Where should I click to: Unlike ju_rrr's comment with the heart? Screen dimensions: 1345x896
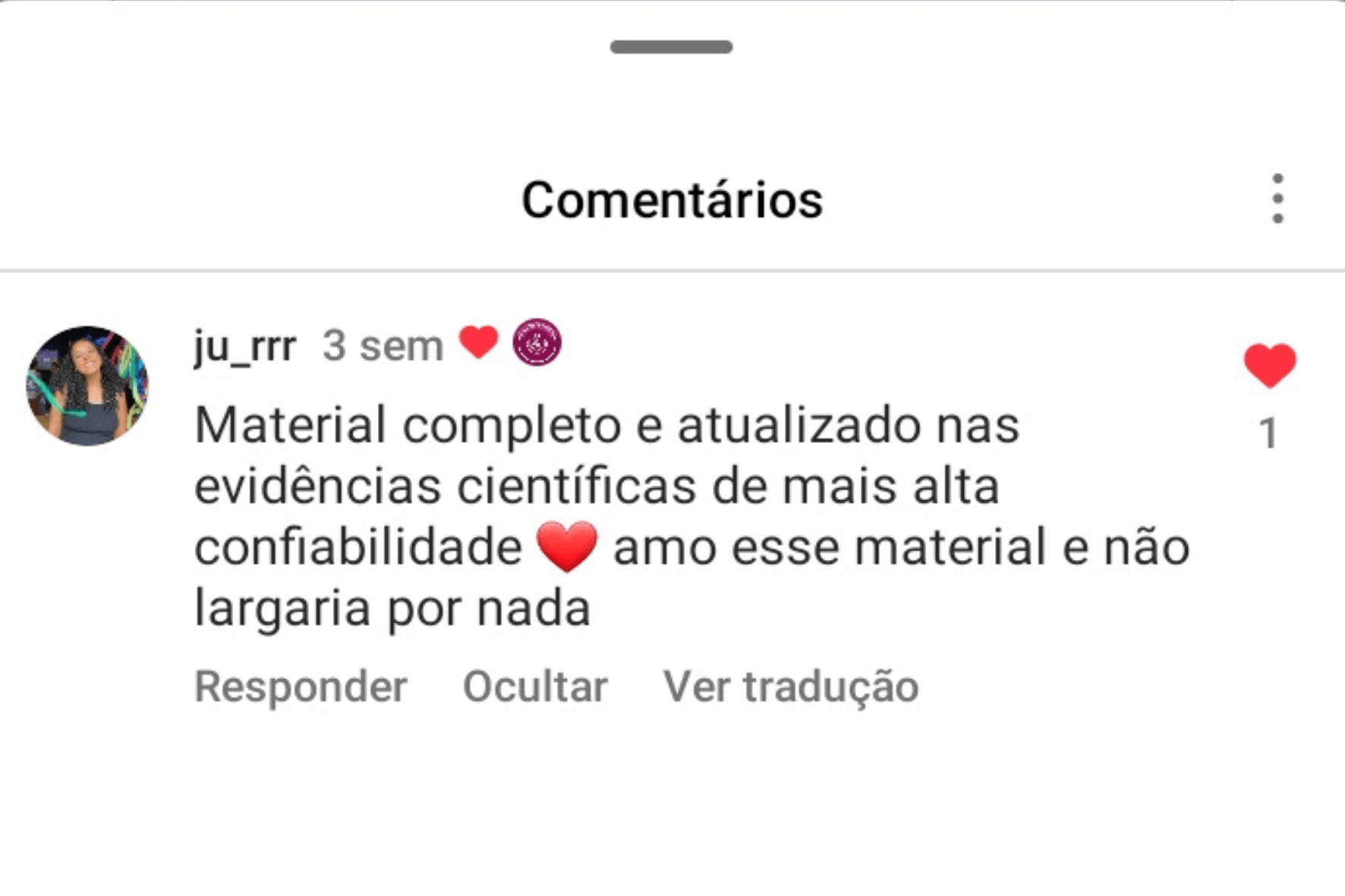pos(1269,366)
